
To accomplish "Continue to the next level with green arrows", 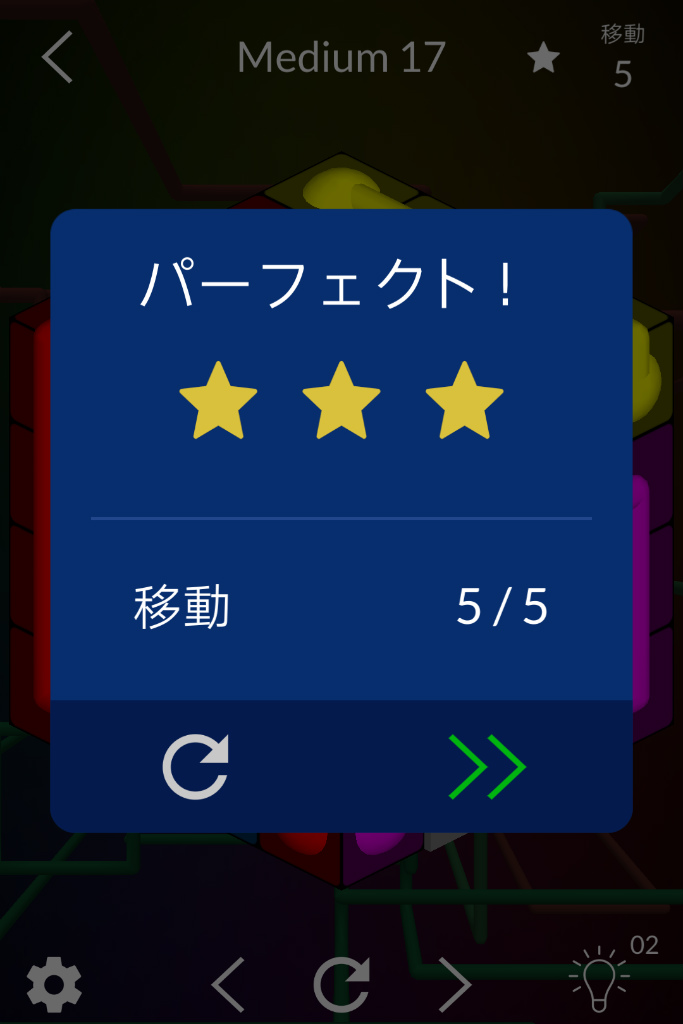I will (487, 767).
